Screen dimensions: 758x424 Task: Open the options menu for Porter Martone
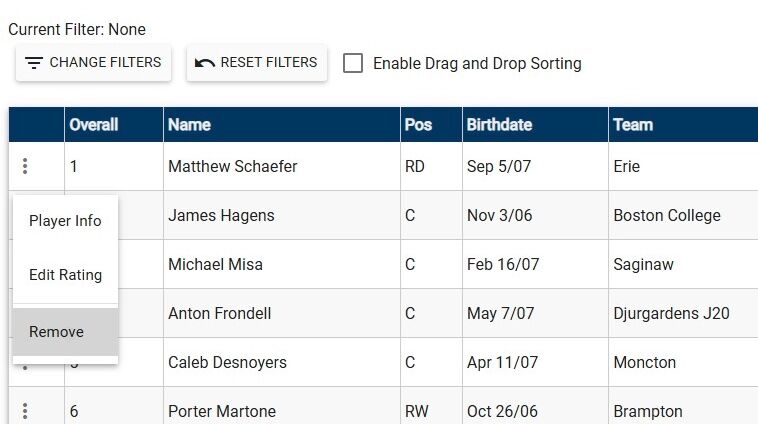(x=25, y=411)
